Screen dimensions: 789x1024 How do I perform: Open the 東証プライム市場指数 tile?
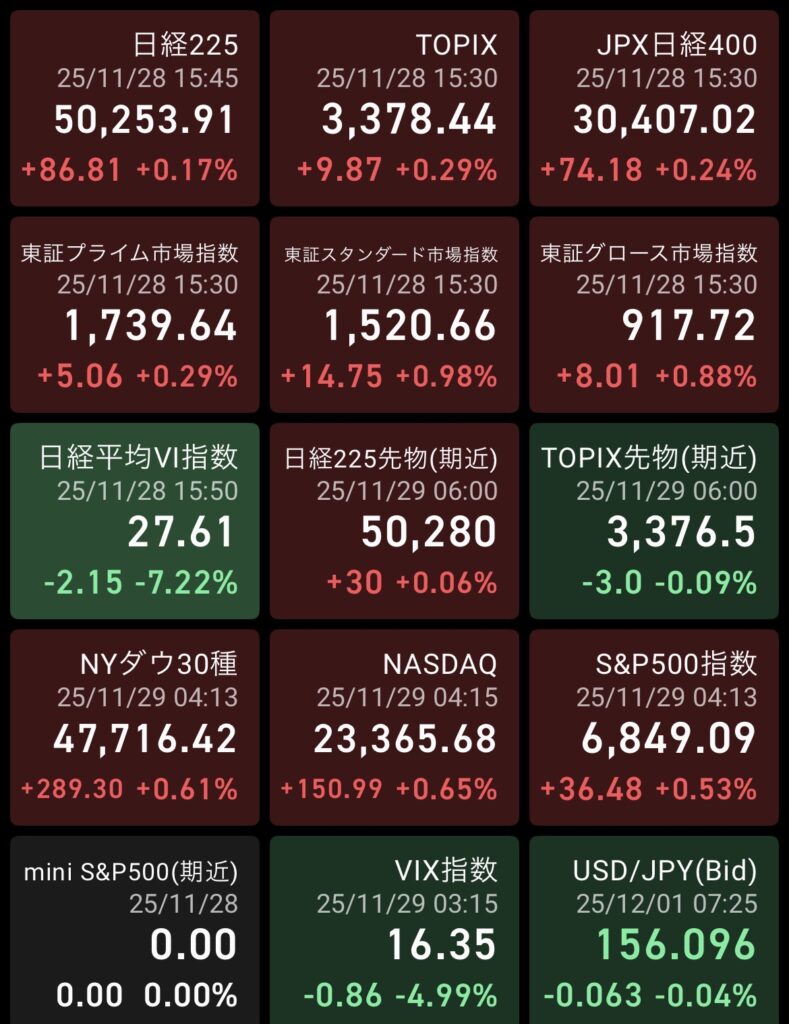pyautogui.click(x=135, y=314)
